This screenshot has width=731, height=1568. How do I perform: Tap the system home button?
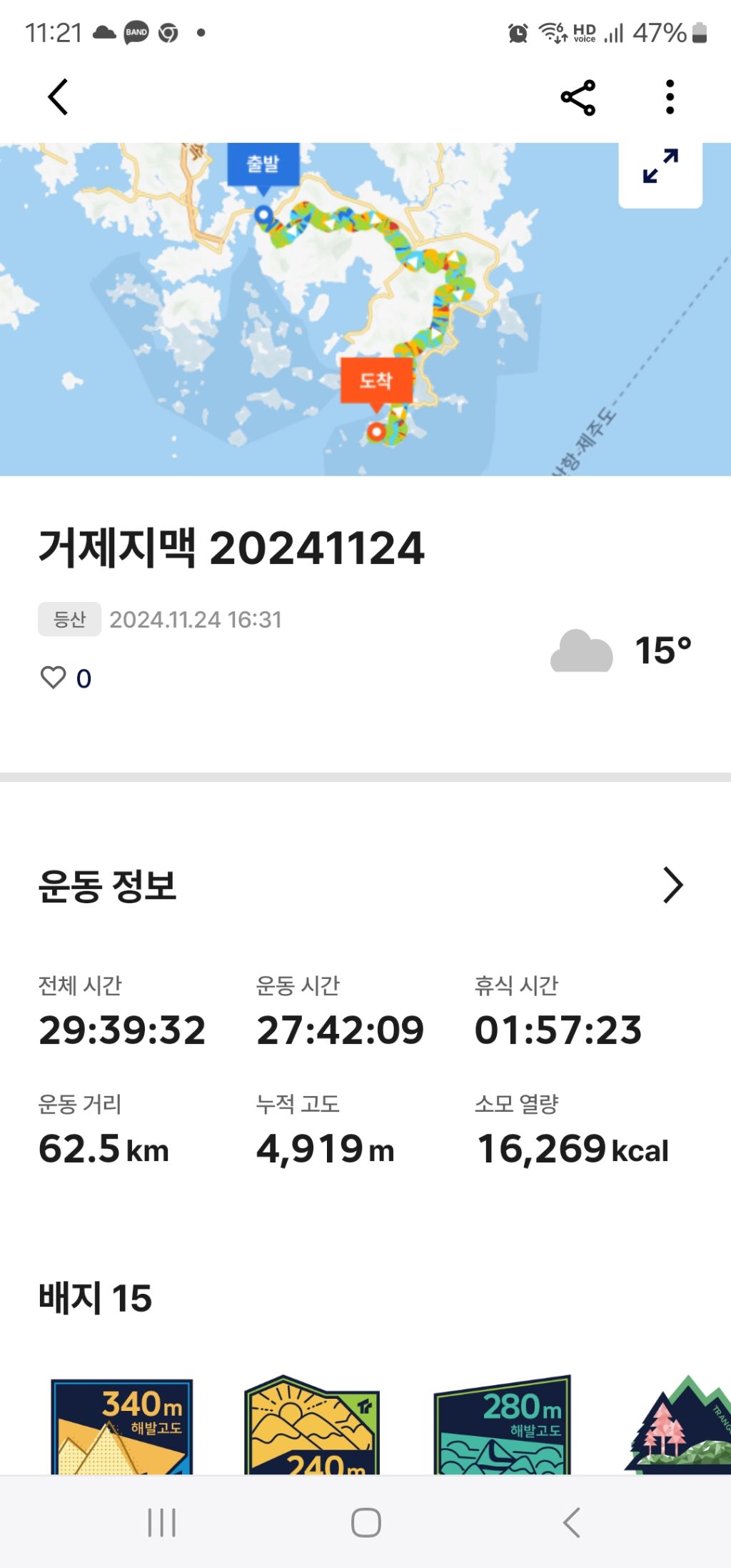point(365,1522)
